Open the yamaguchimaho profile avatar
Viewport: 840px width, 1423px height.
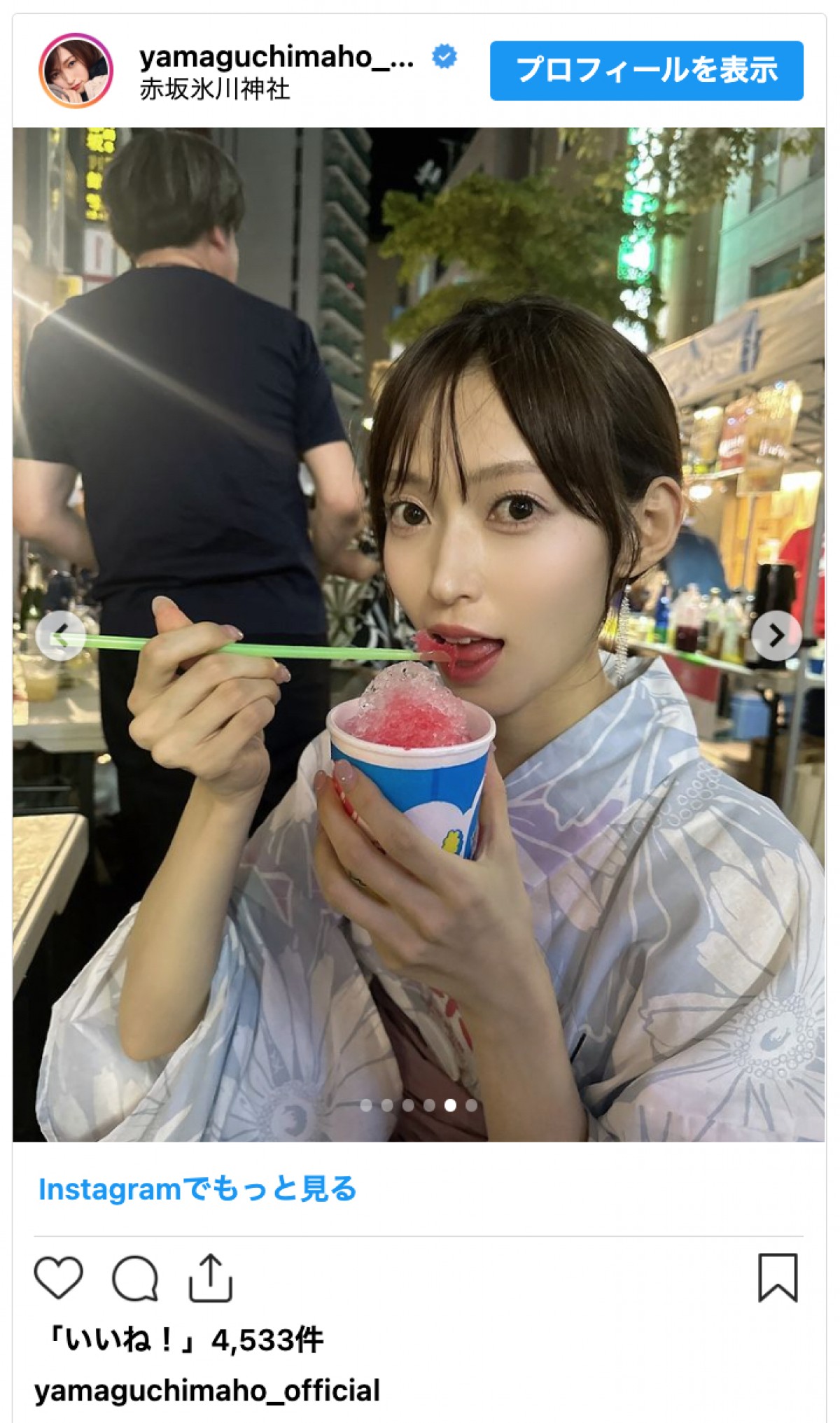point(76,71)
